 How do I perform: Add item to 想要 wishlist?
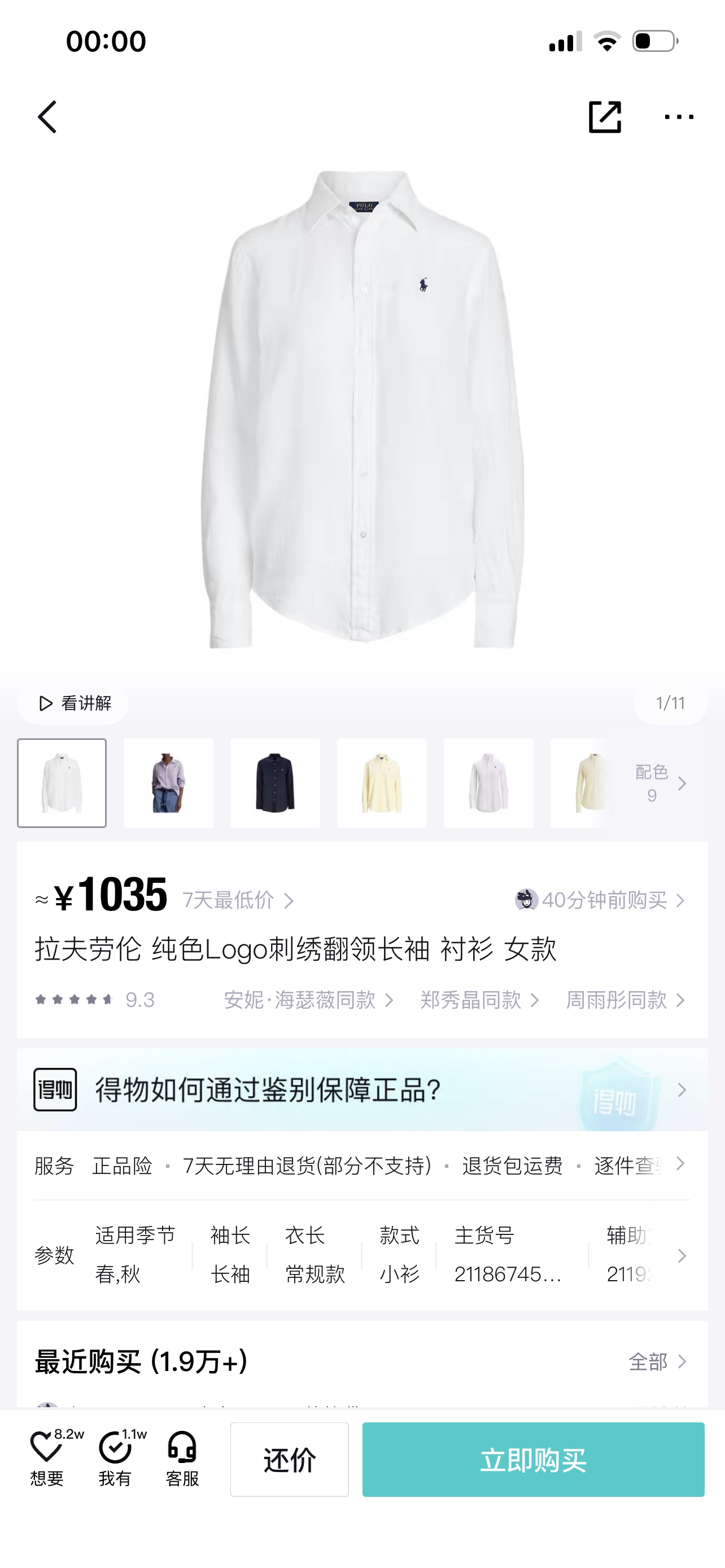click(x=47, y=1458)
